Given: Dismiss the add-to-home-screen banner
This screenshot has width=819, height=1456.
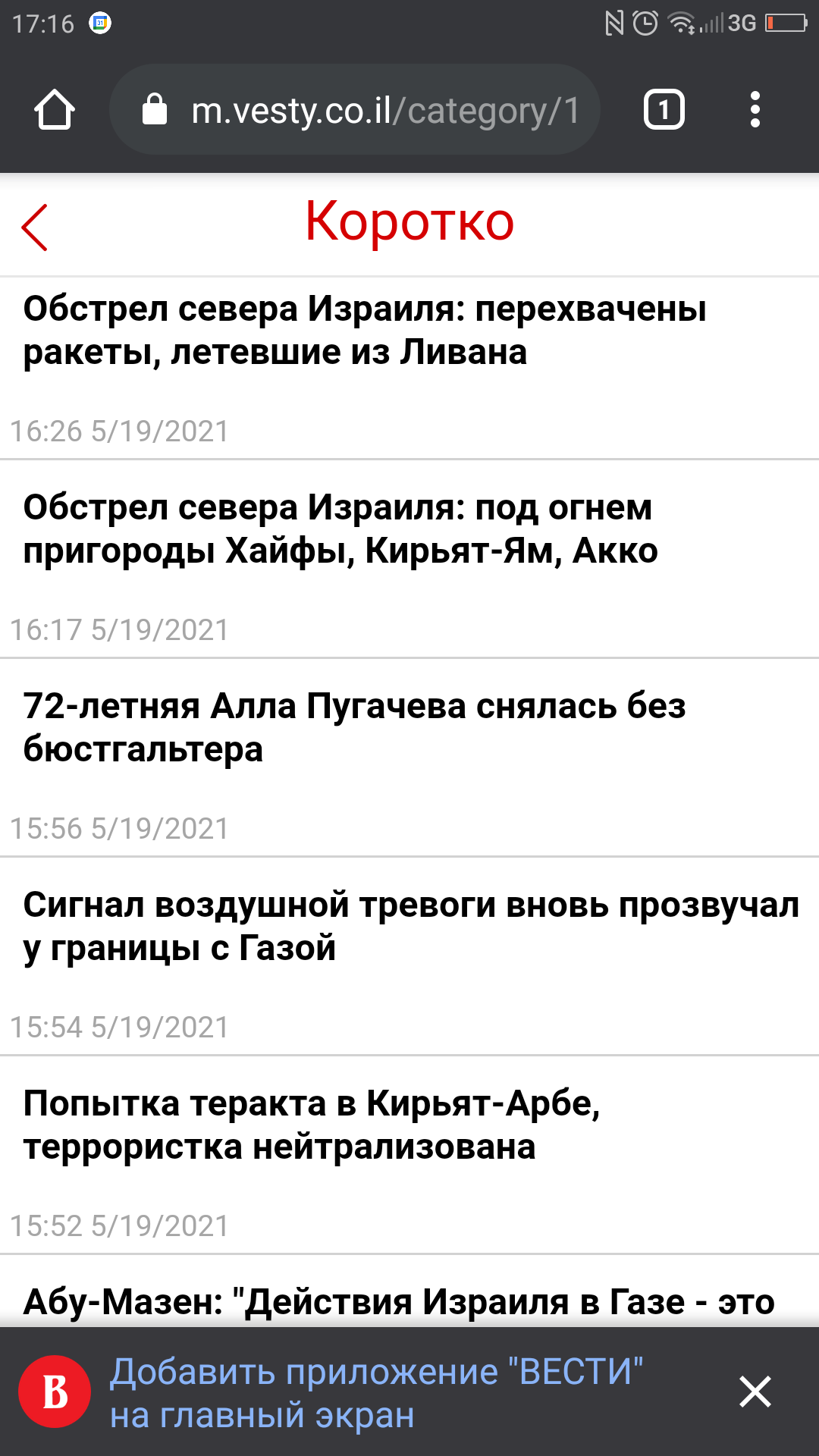Looking at the screenshot, I should [x=755, y=1392].
